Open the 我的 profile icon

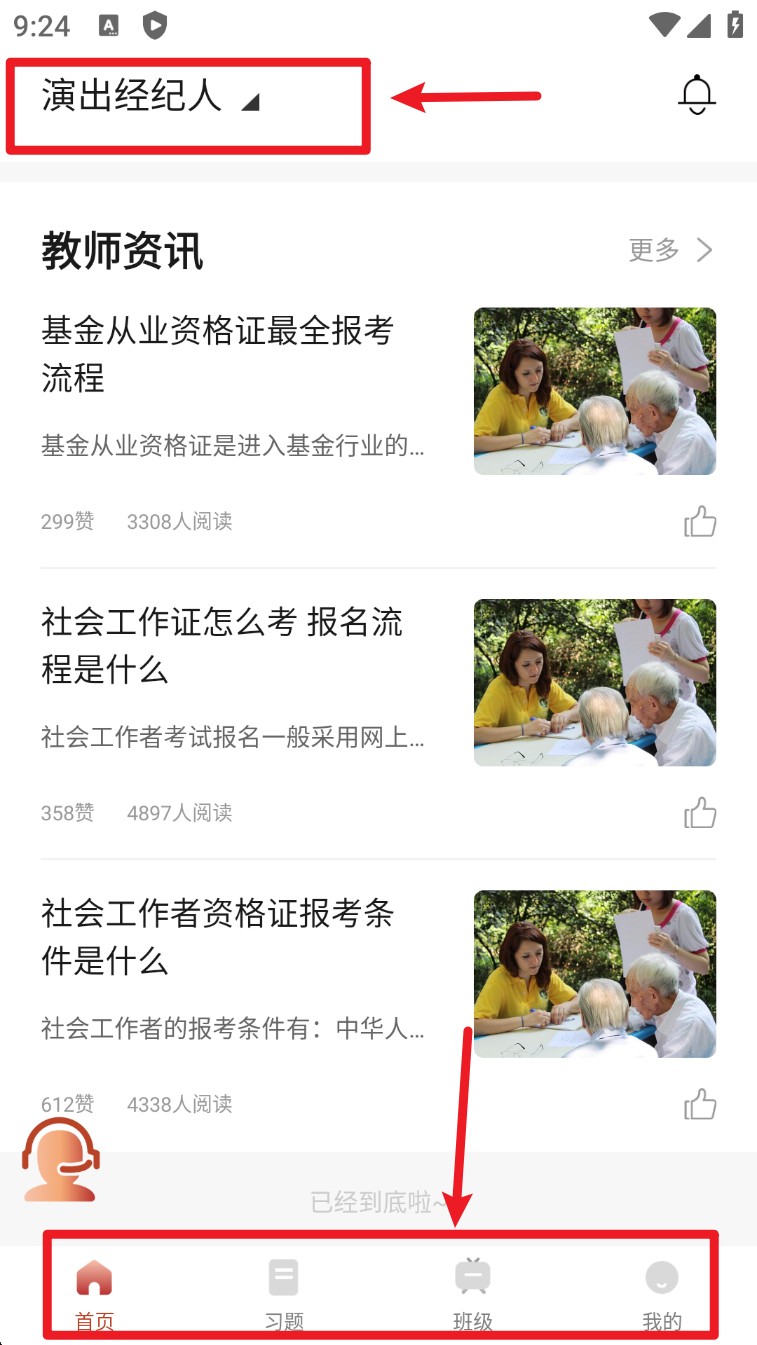tap(661, 1277)
